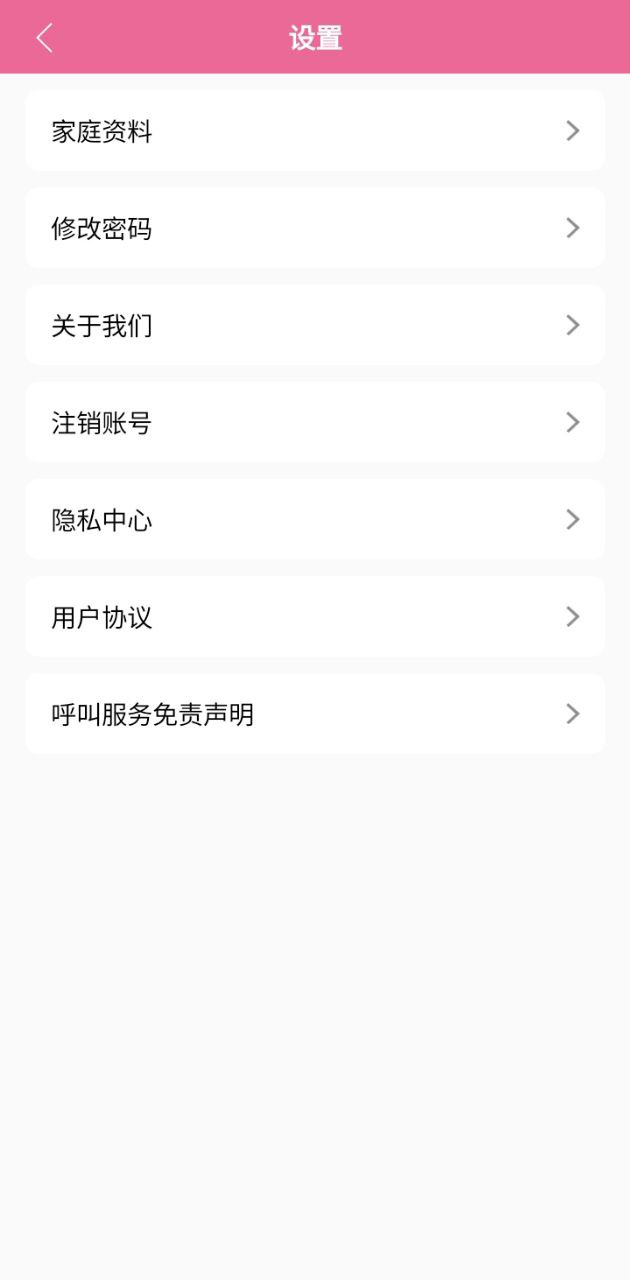Tap the 注销账号 row
Viewport: 630px width, 1280px height.
click(x=315, y=422)
